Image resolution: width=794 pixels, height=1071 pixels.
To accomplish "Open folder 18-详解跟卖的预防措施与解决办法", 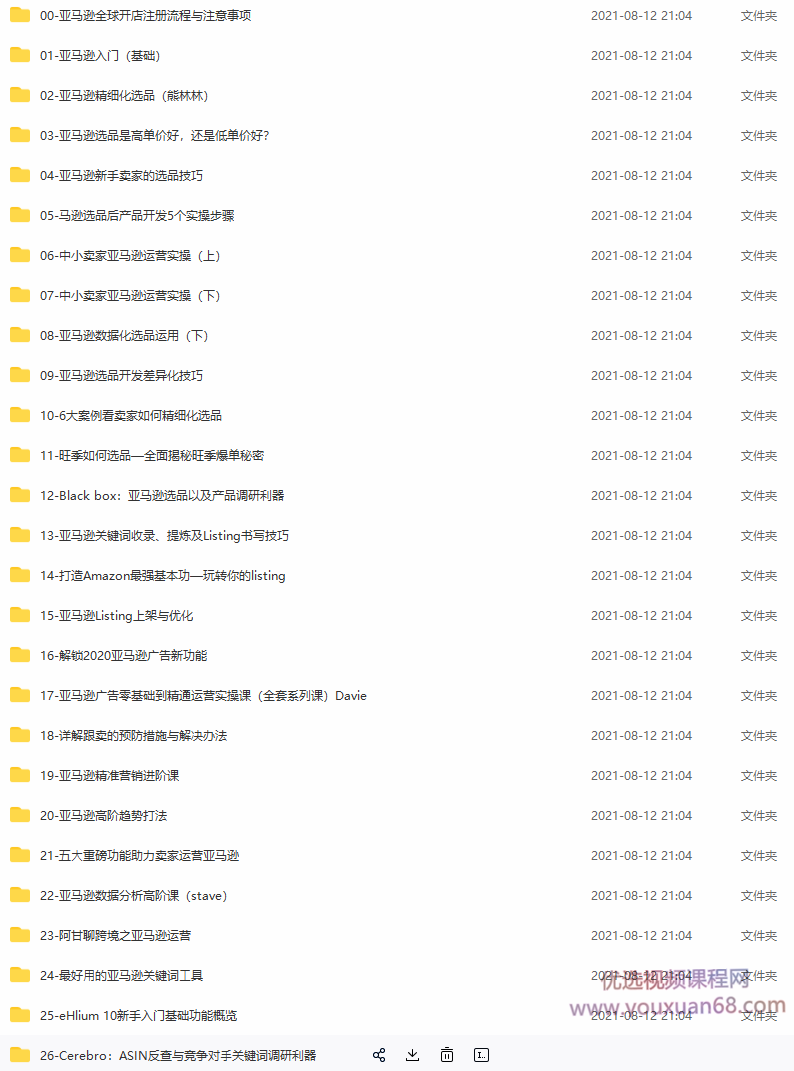I will point(133,736).
